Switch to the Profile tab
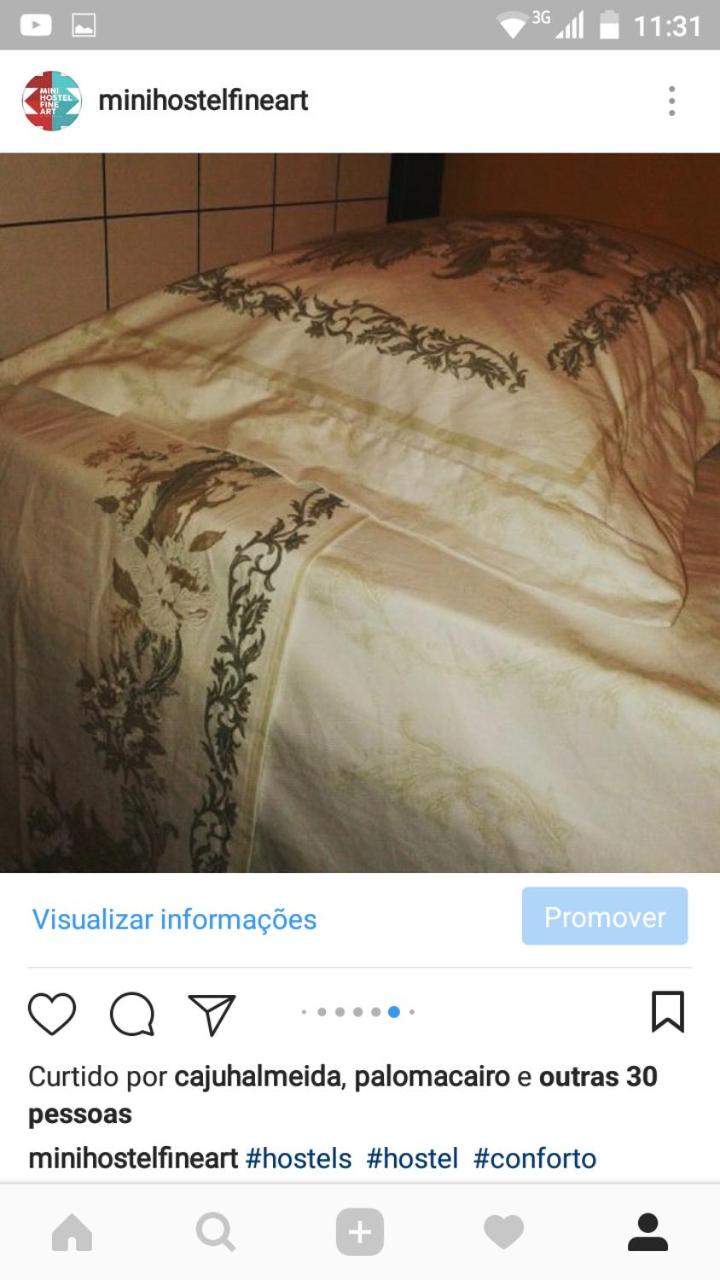This screenshot has width=720, height=1280. (648, 1232)
